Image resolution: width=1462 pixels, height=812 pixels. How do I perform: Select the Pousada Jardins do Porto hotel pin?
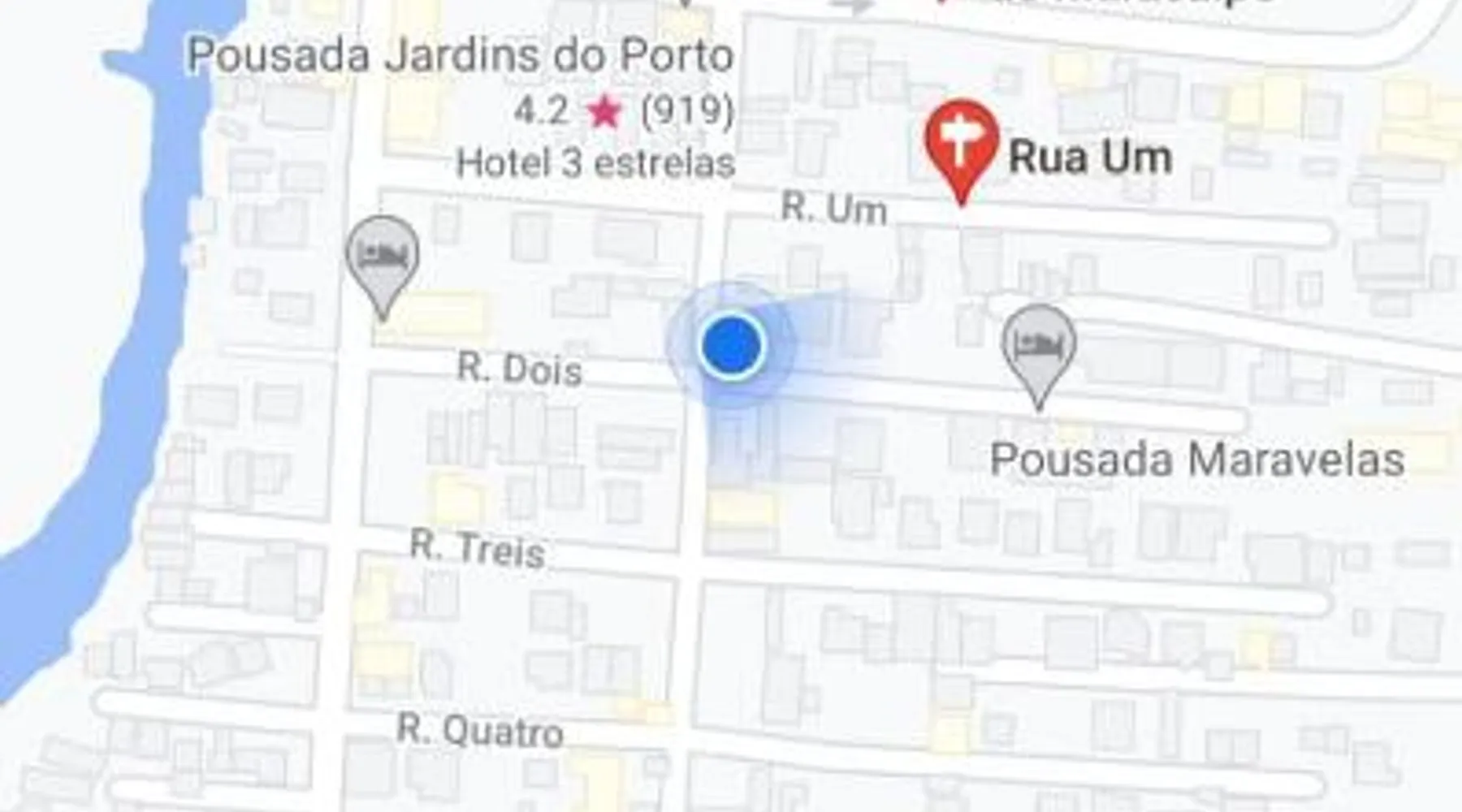click(x=383, y=260)
